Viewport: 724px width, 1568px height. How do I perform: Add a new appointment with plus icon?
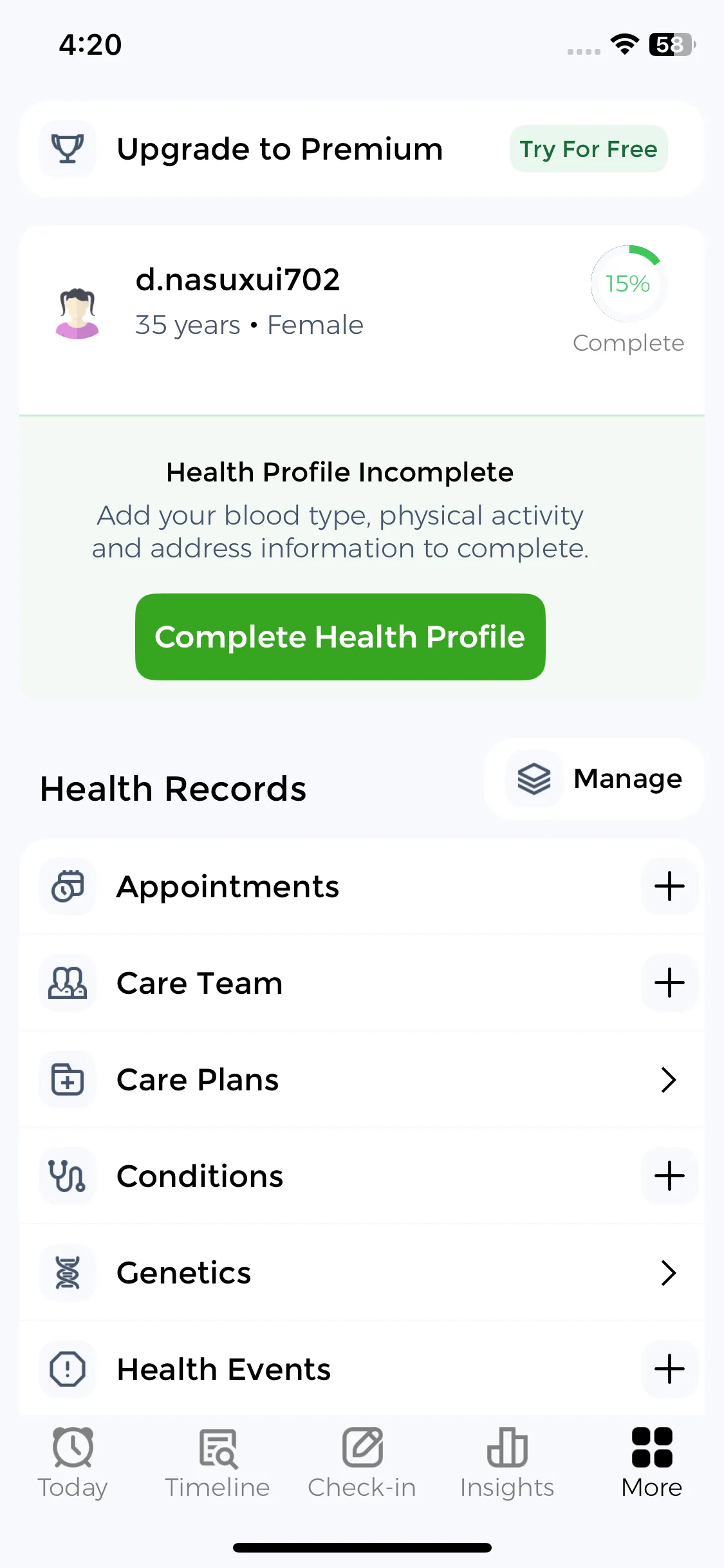[669, 886]
